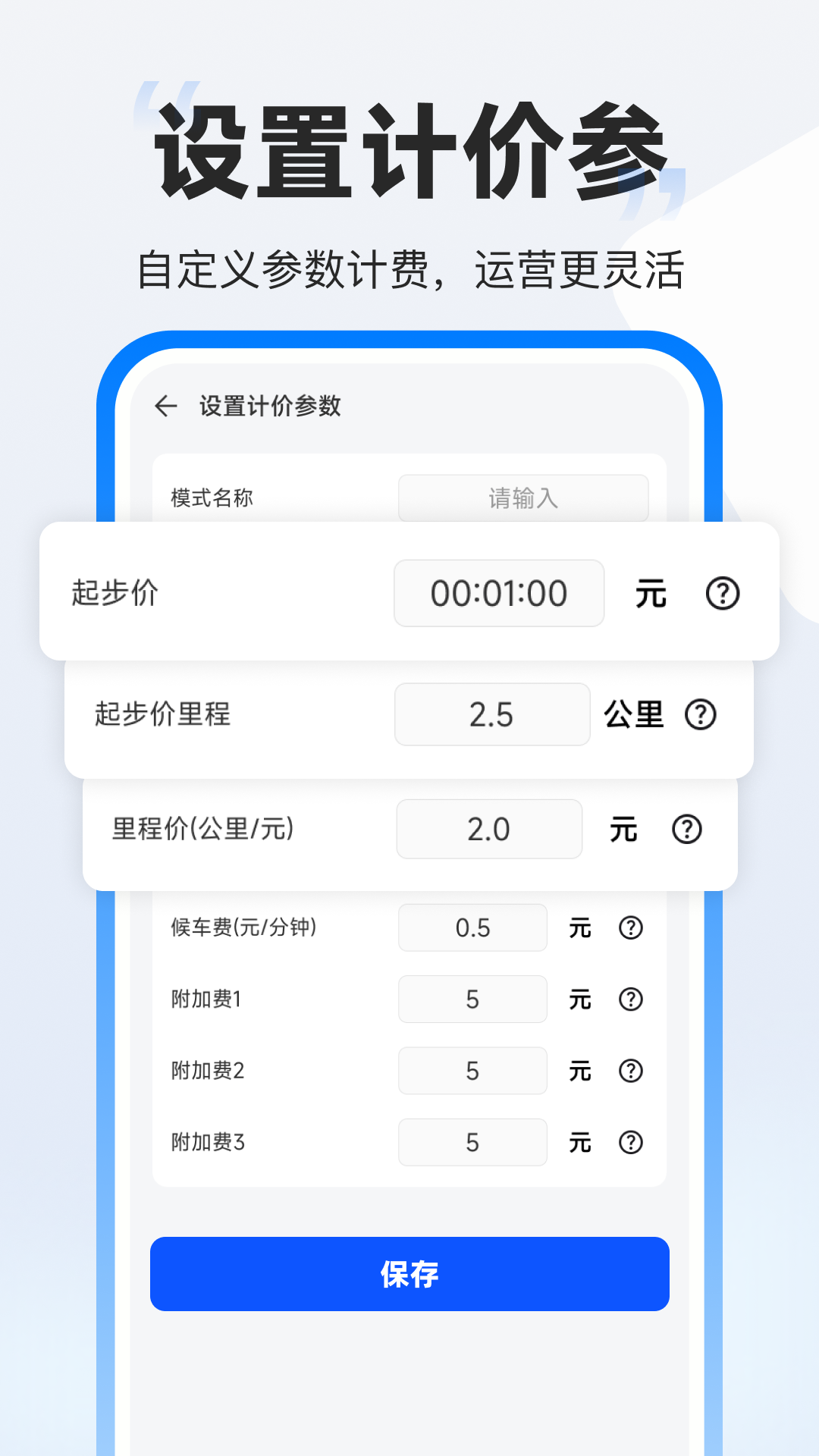Tap the back arrow to exit settings

(x=166, y=406)
